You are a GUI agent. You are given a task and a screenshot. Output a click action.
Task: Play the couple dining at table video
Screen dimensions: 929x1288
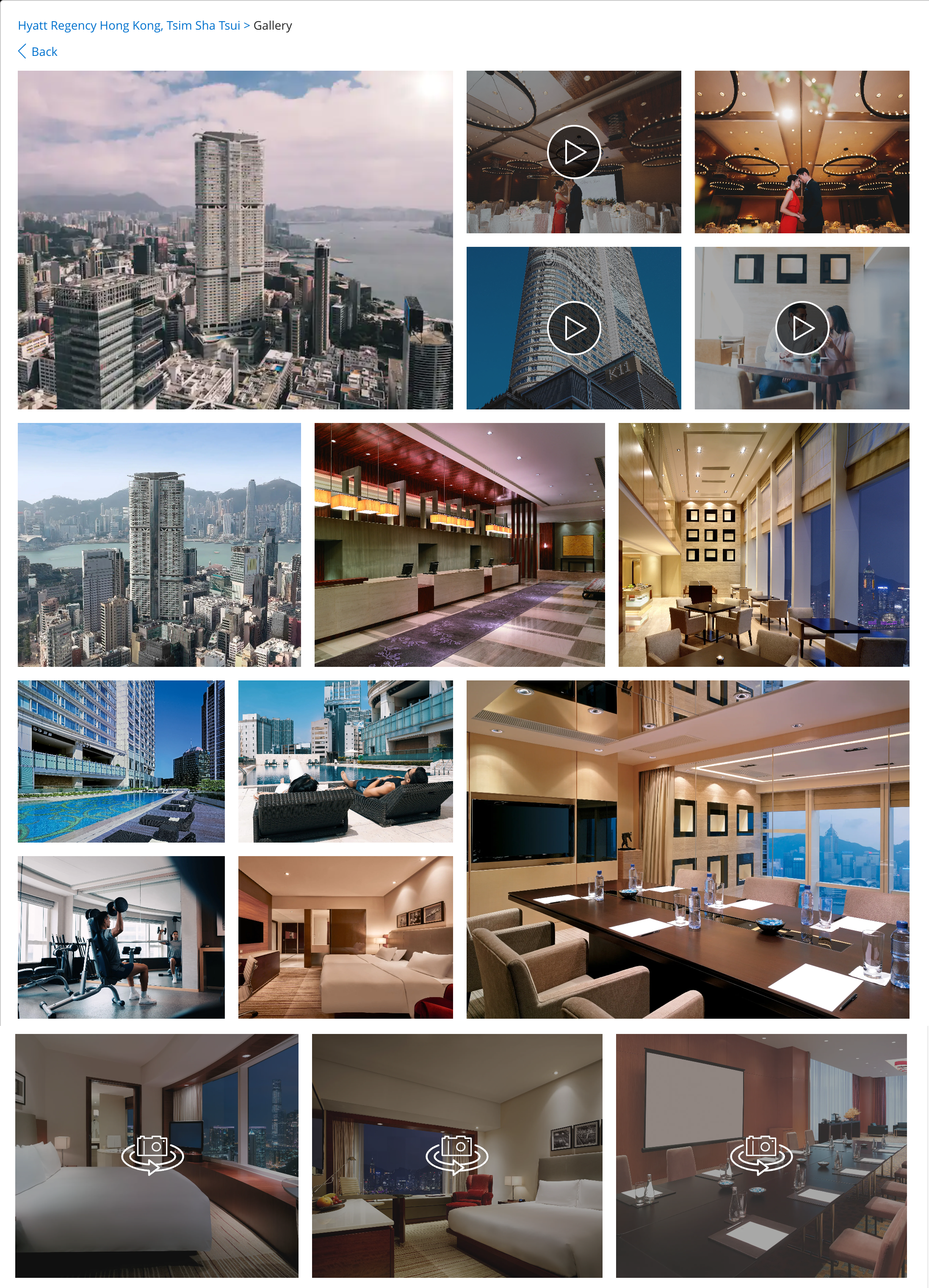801,328
